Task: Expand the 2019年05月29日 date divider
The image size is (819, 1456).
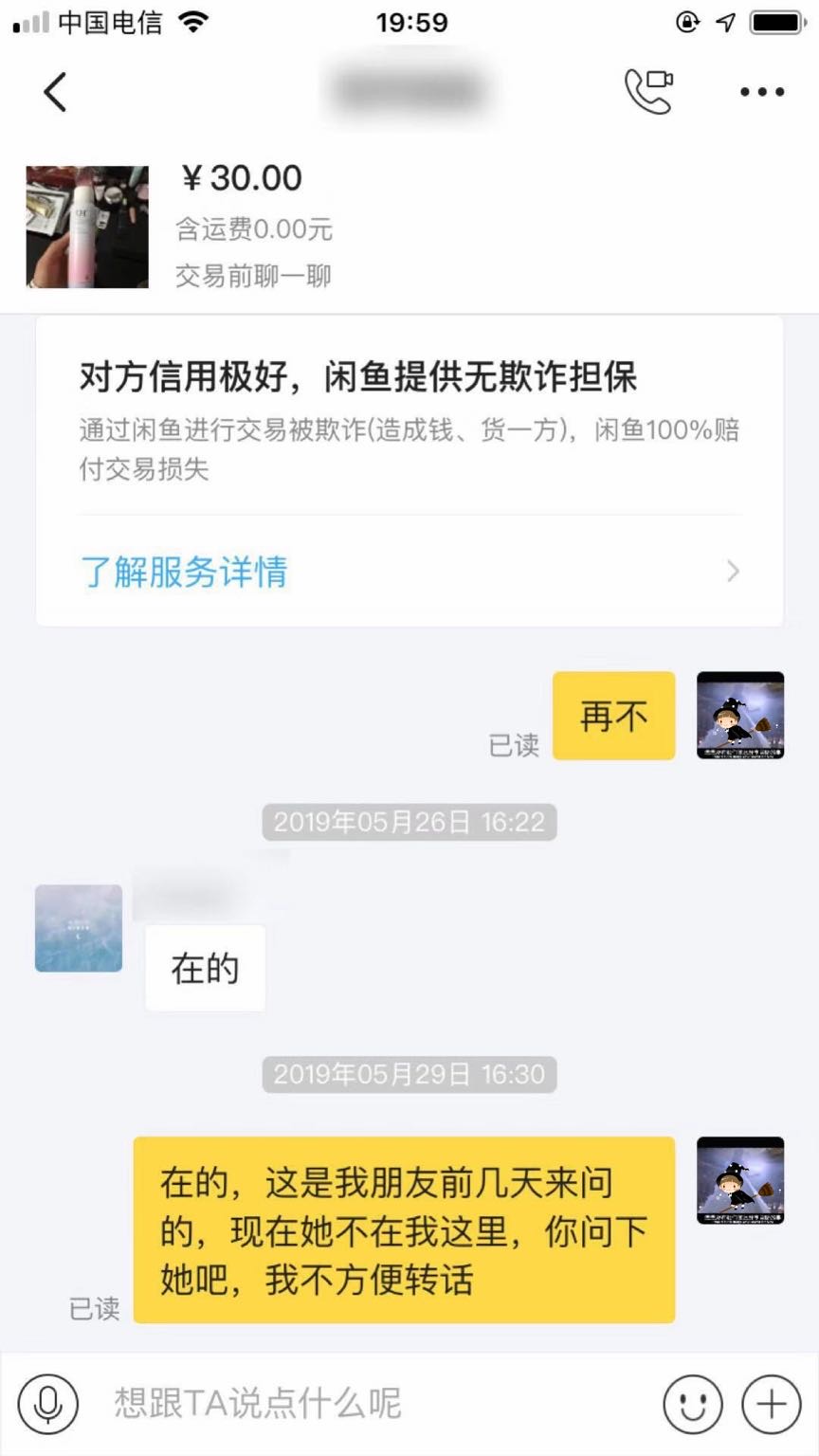Action: pos(408,1075)
